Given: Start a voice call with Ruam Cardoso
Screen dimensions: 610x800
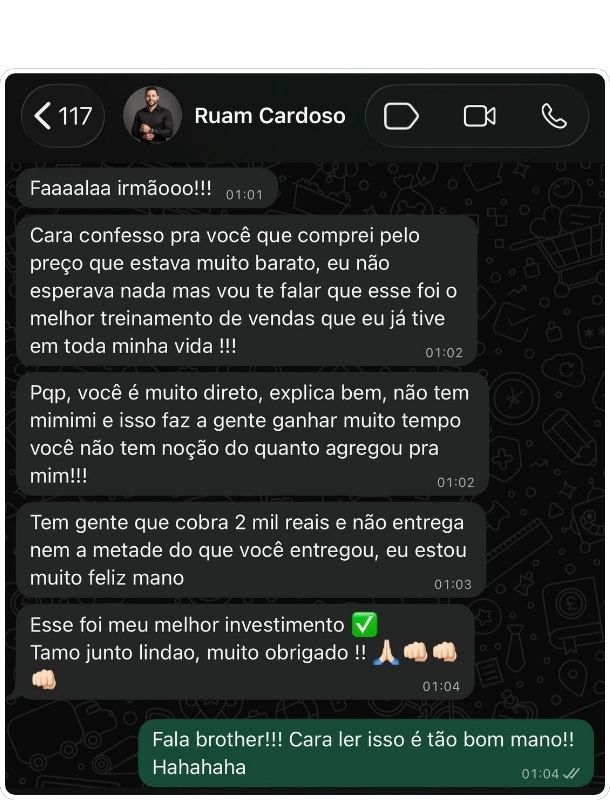Looking at the screenshot, I should pos(553,116).
